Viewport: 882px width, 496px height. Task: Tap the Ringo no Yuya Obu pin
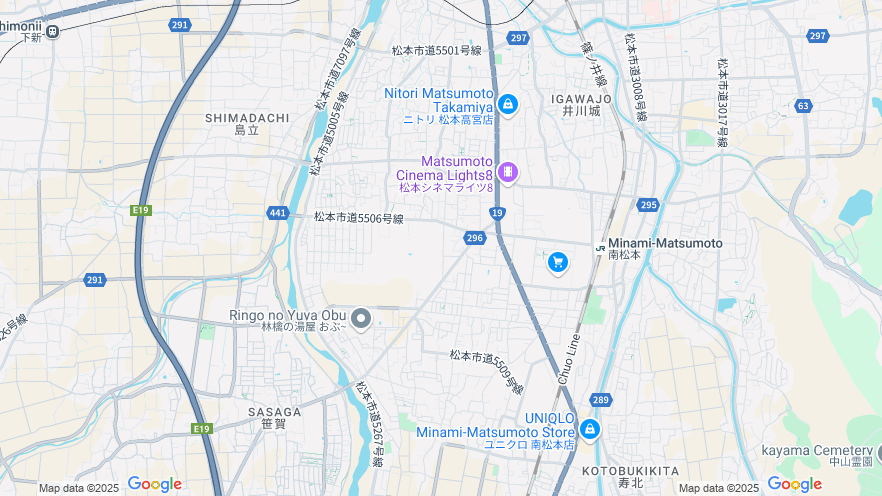point(362,319)
